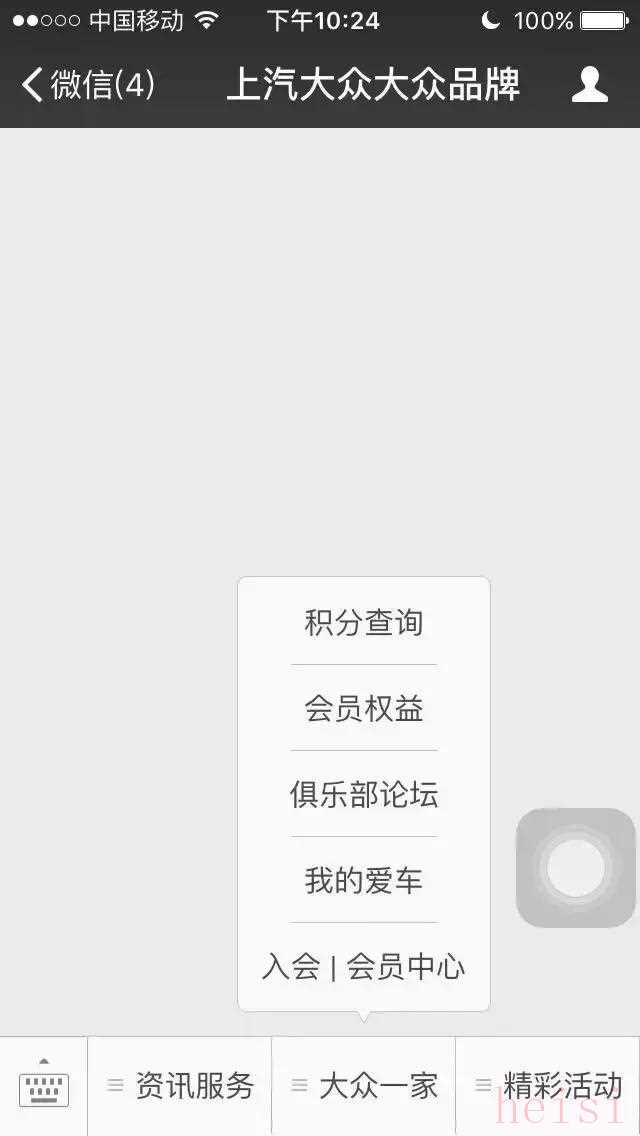Image resolution: width=640 pixels, height=1136 pixels.
Task: Select 积分查询 from the popup menu
Action: 364,622
